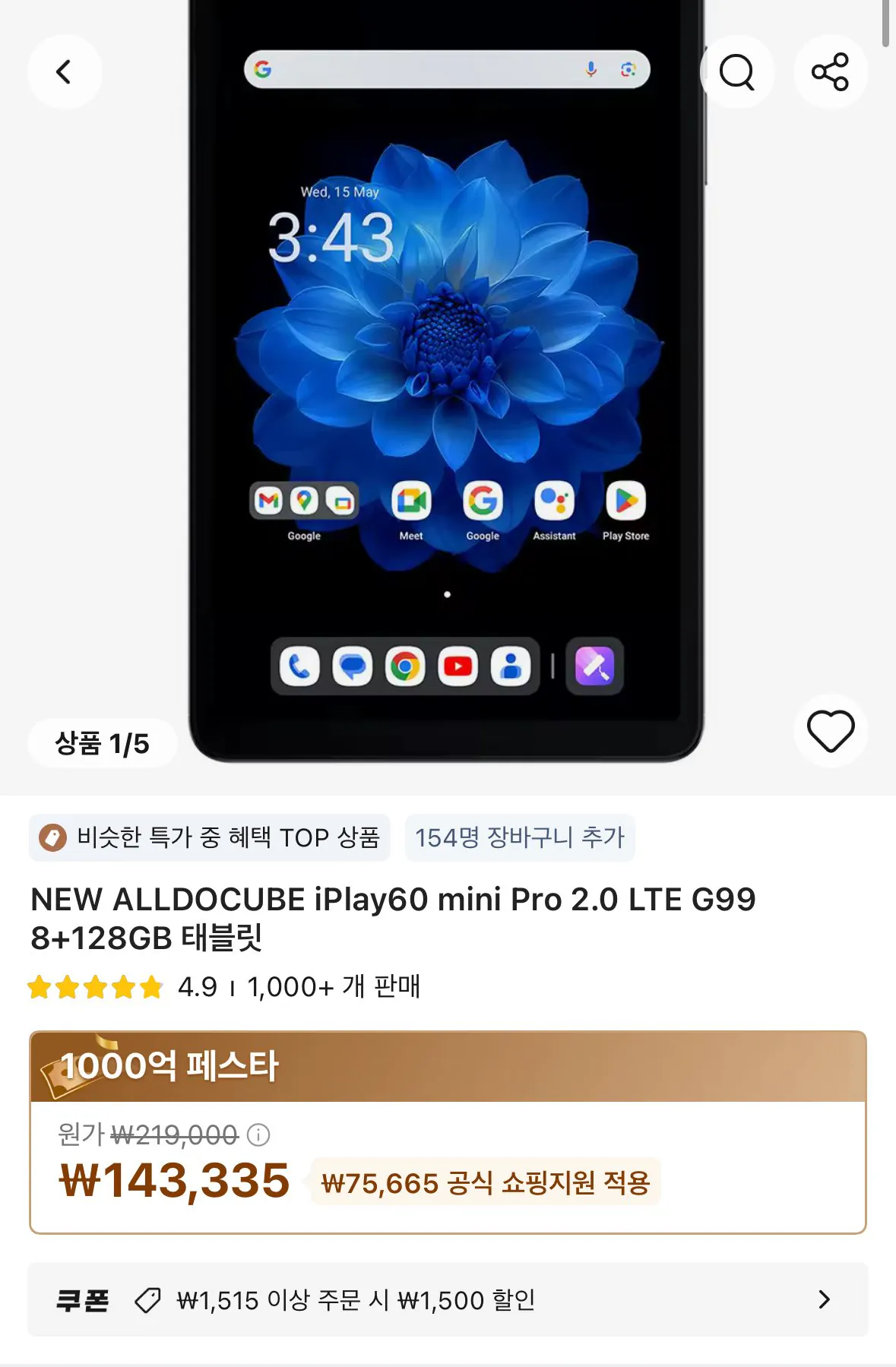Open YouTube from the tablet dock
This screenshot has height=1367, width=896.
coord(458,666)
